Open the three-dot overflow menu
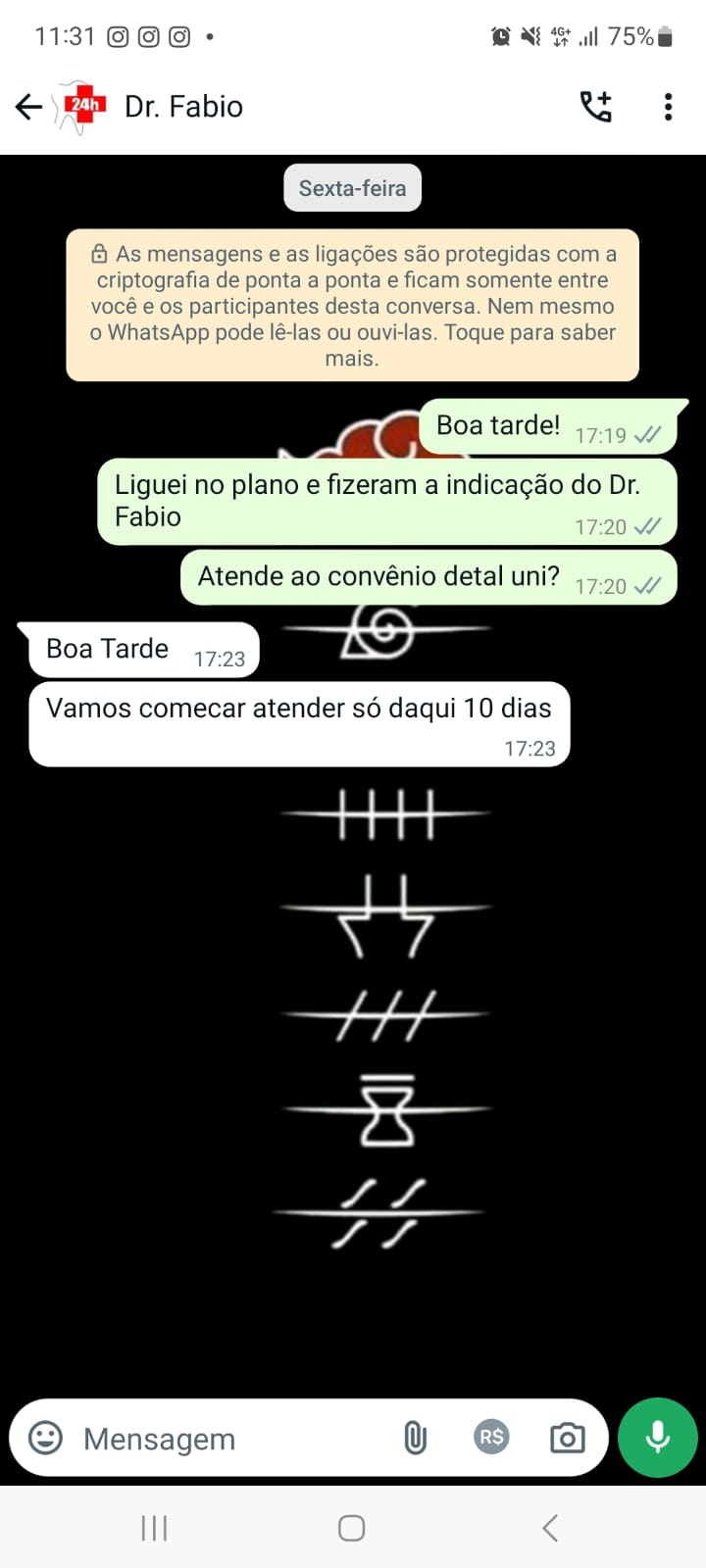Viewport: 706px width, 1568px height. click(x=668, y=107)
